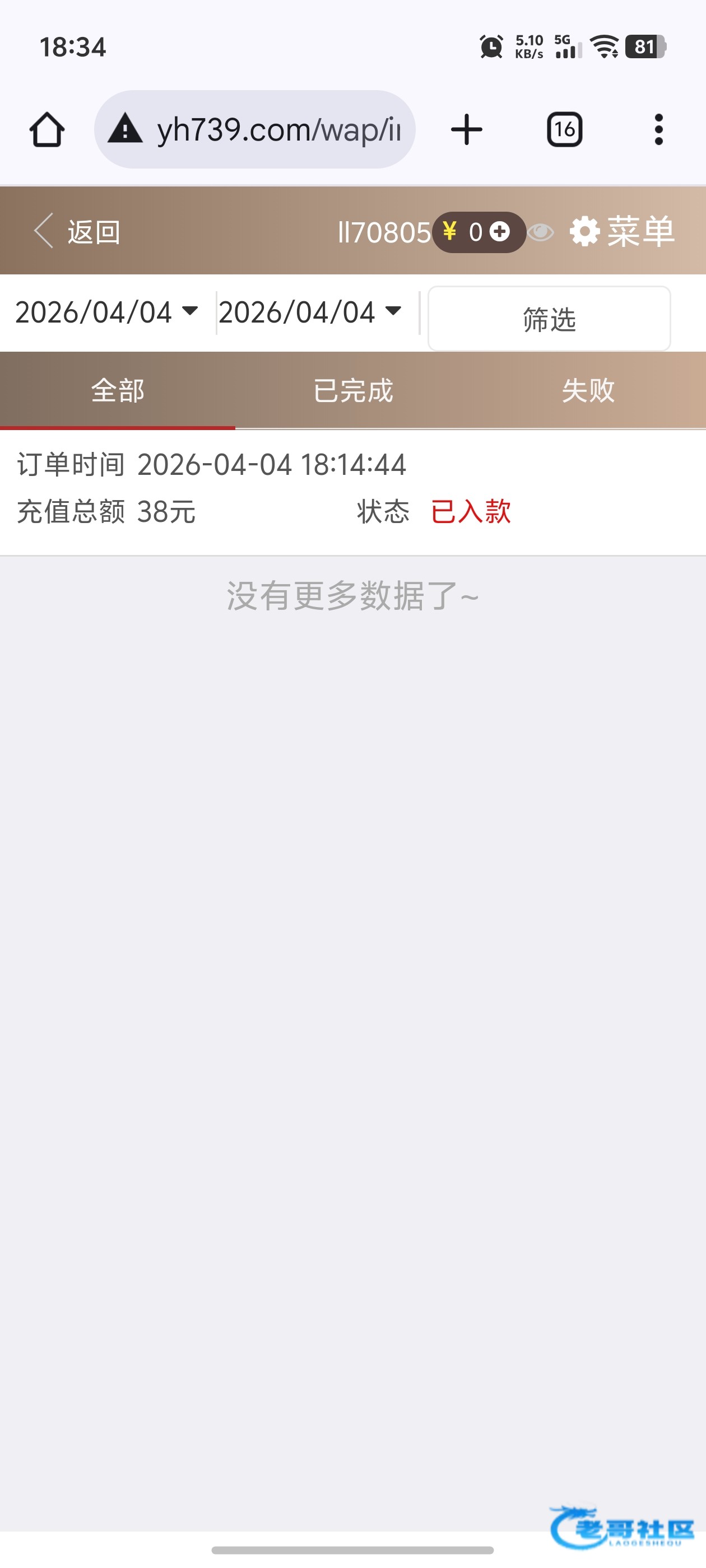Tap the plus icon to add balance

[500, 231]
